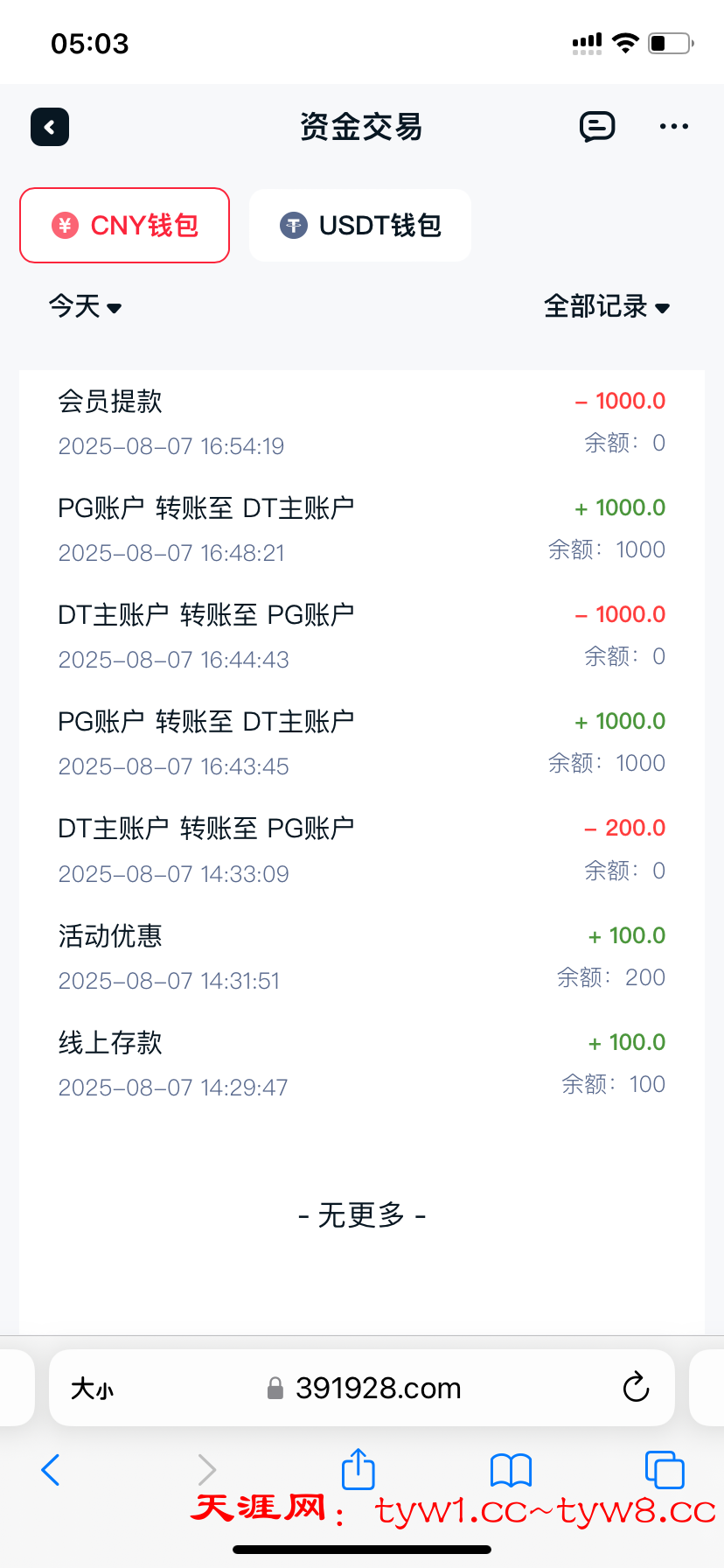The height and width of the screenshot is (1568, 724).
Task: Go back using the app's back arrow
Action: 50,127
